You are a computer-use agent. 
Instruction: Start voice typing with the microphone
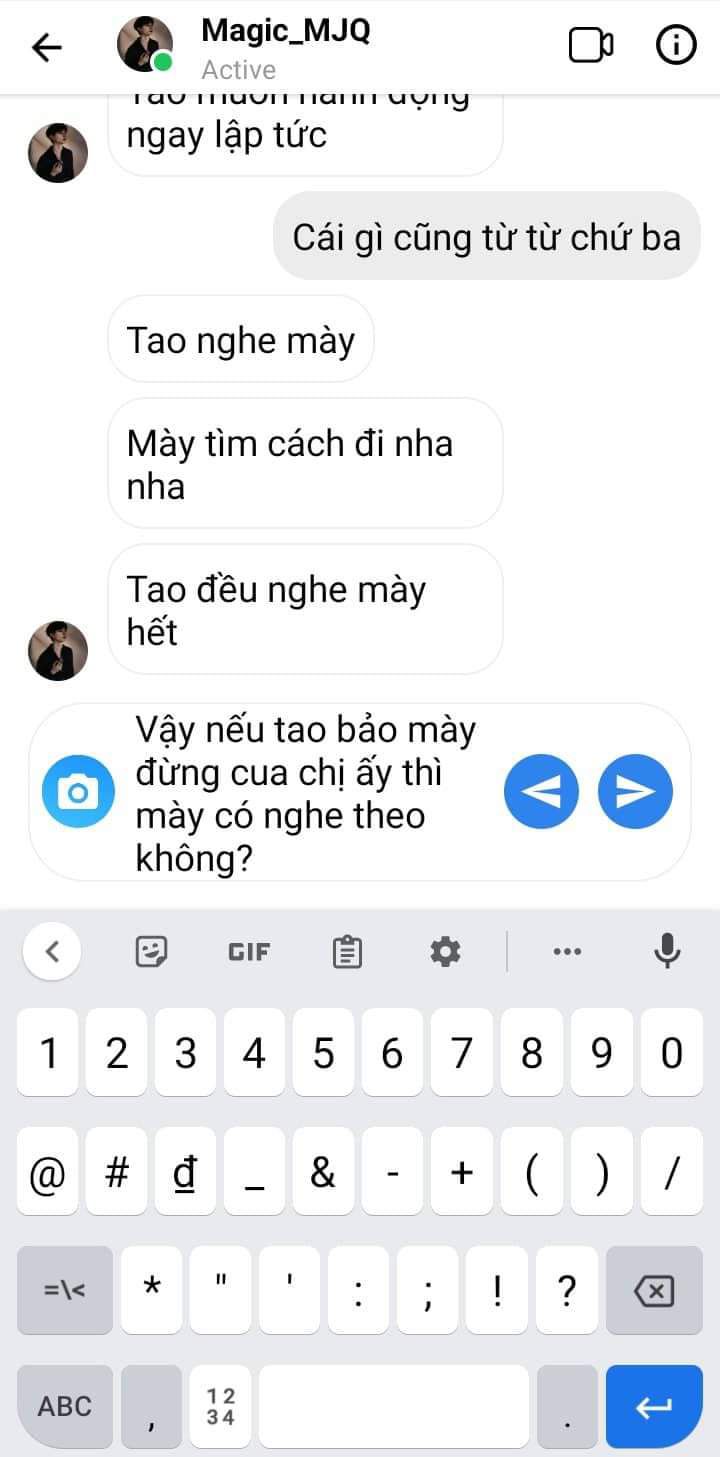[x=667, y=951]
